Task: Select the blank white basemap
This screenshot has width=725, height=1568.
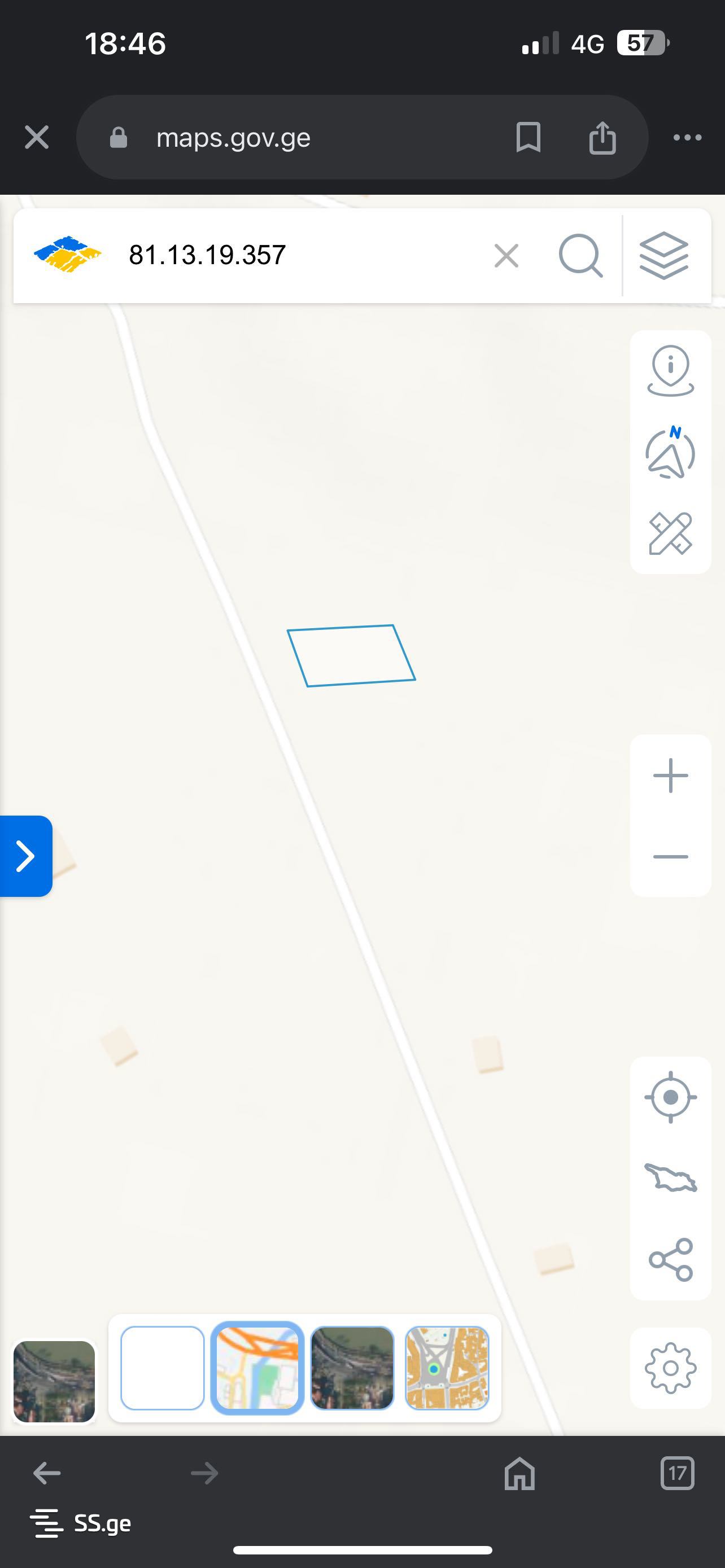Action: pos(163,1368)
